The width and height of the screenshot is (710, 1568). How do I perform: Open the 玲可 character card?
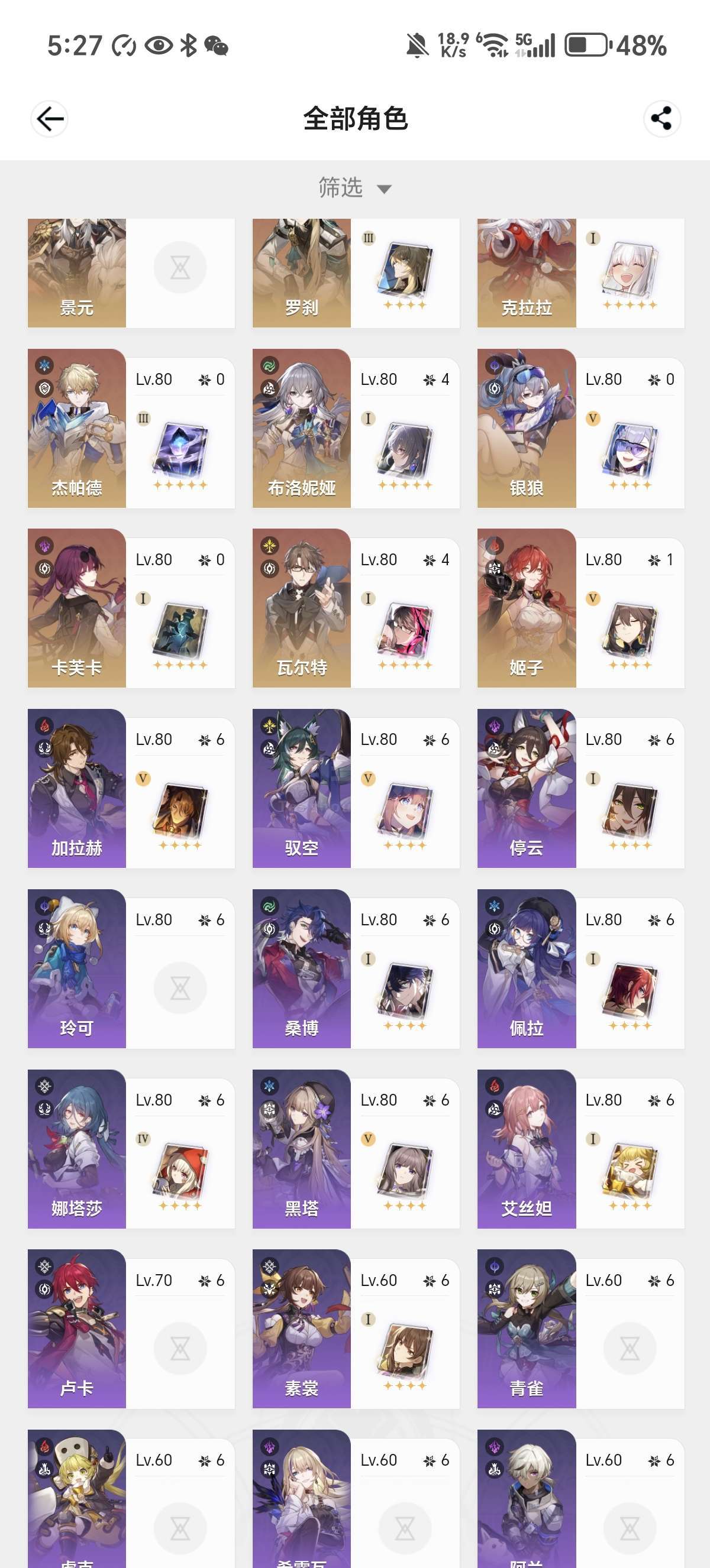point(131,969)
